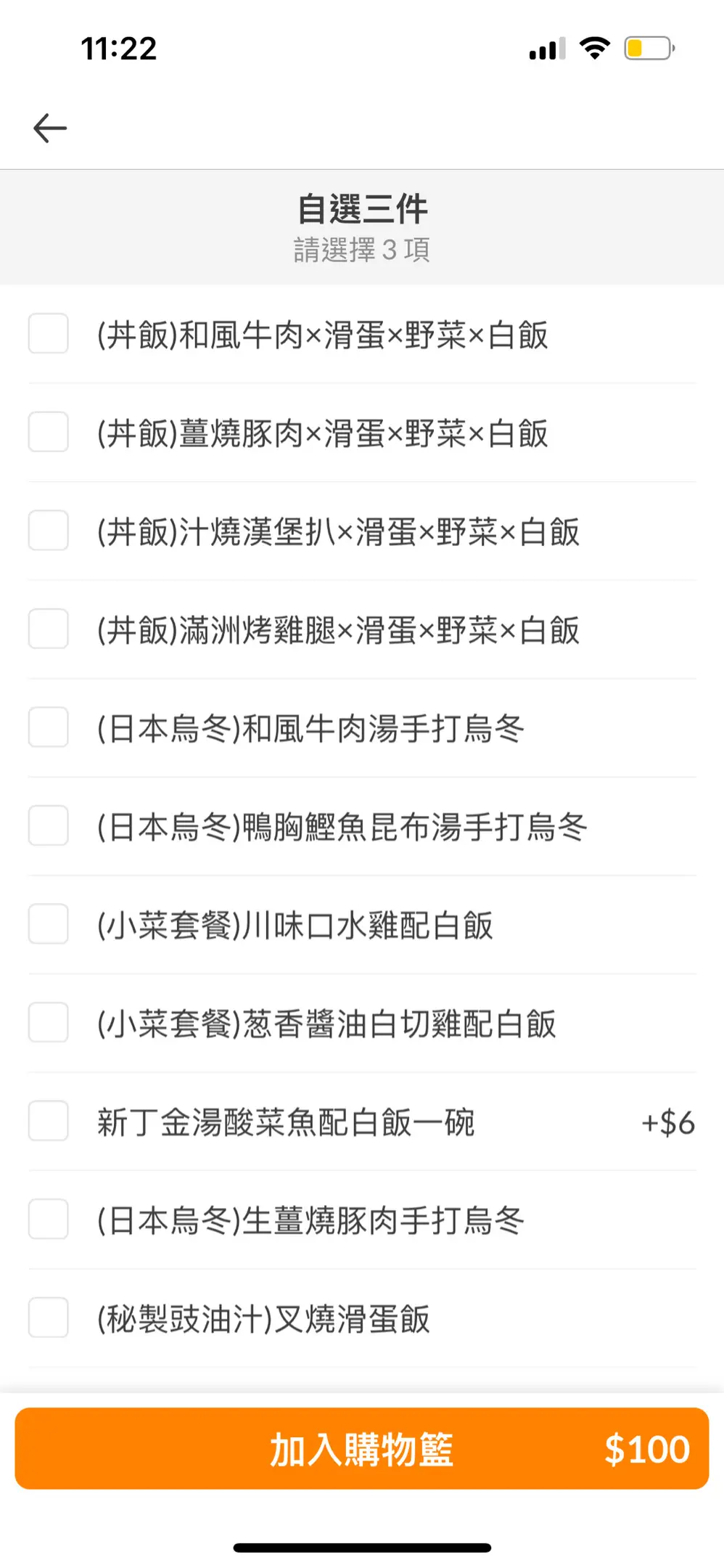Choose (丼飯)滿洲烤雞腿×滑蛋×野菜×白飯
Viewport: 724px width, 1568px height.
tap(49, 629)
